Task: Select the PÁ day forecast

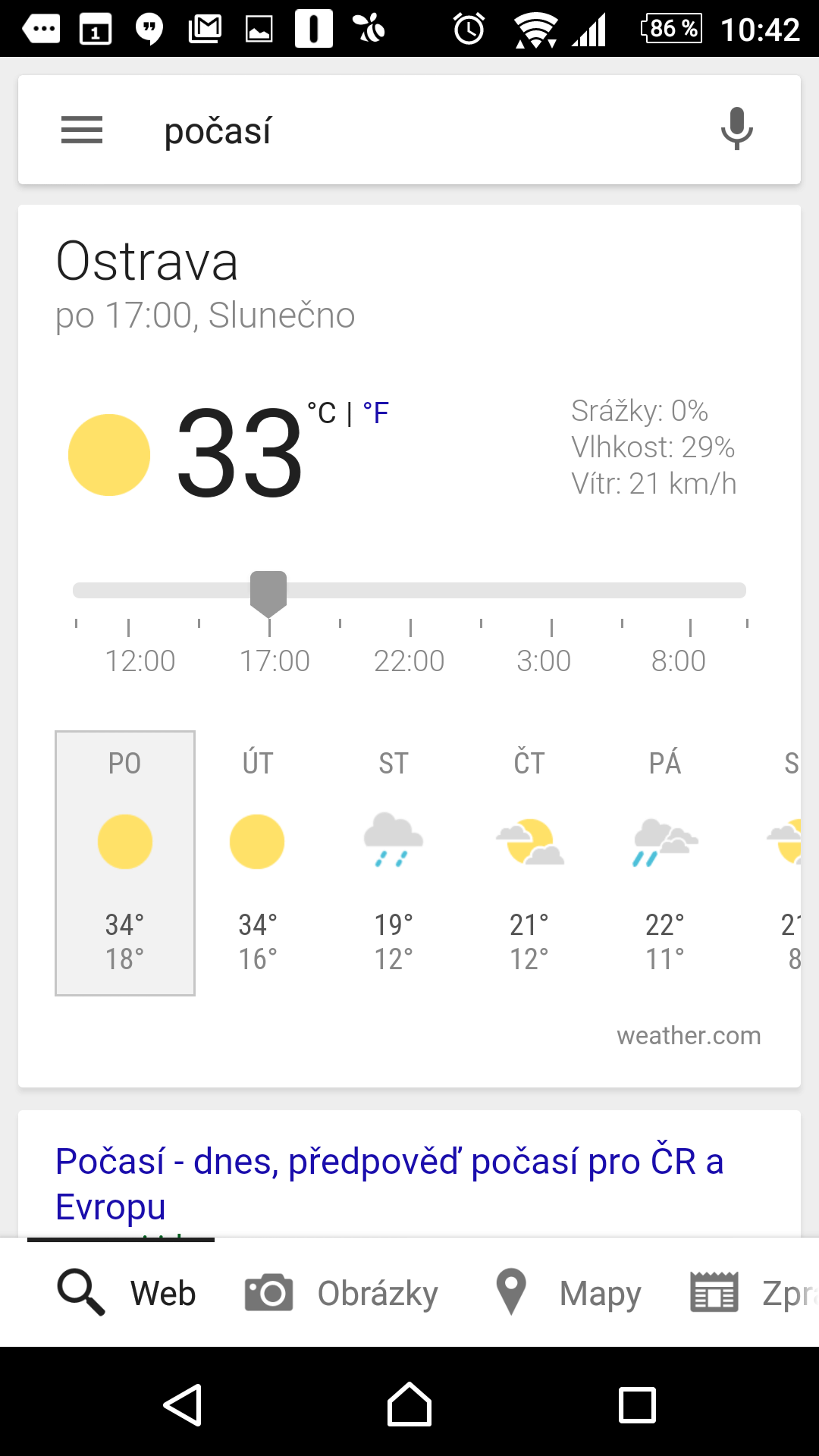Action: pos(665,863)
